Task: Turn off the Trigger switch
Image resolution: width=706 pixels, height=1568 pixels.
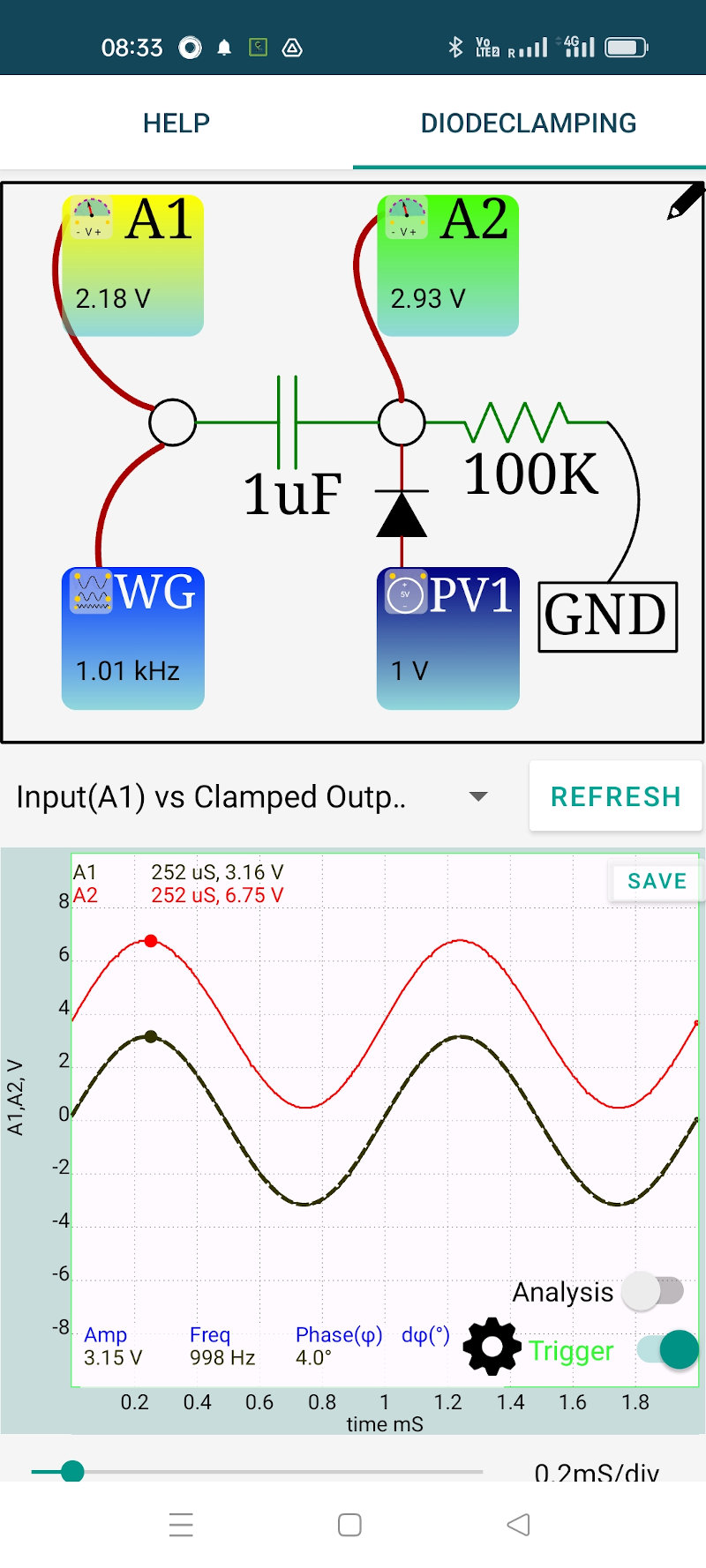Action: [x=668, y=1350]
